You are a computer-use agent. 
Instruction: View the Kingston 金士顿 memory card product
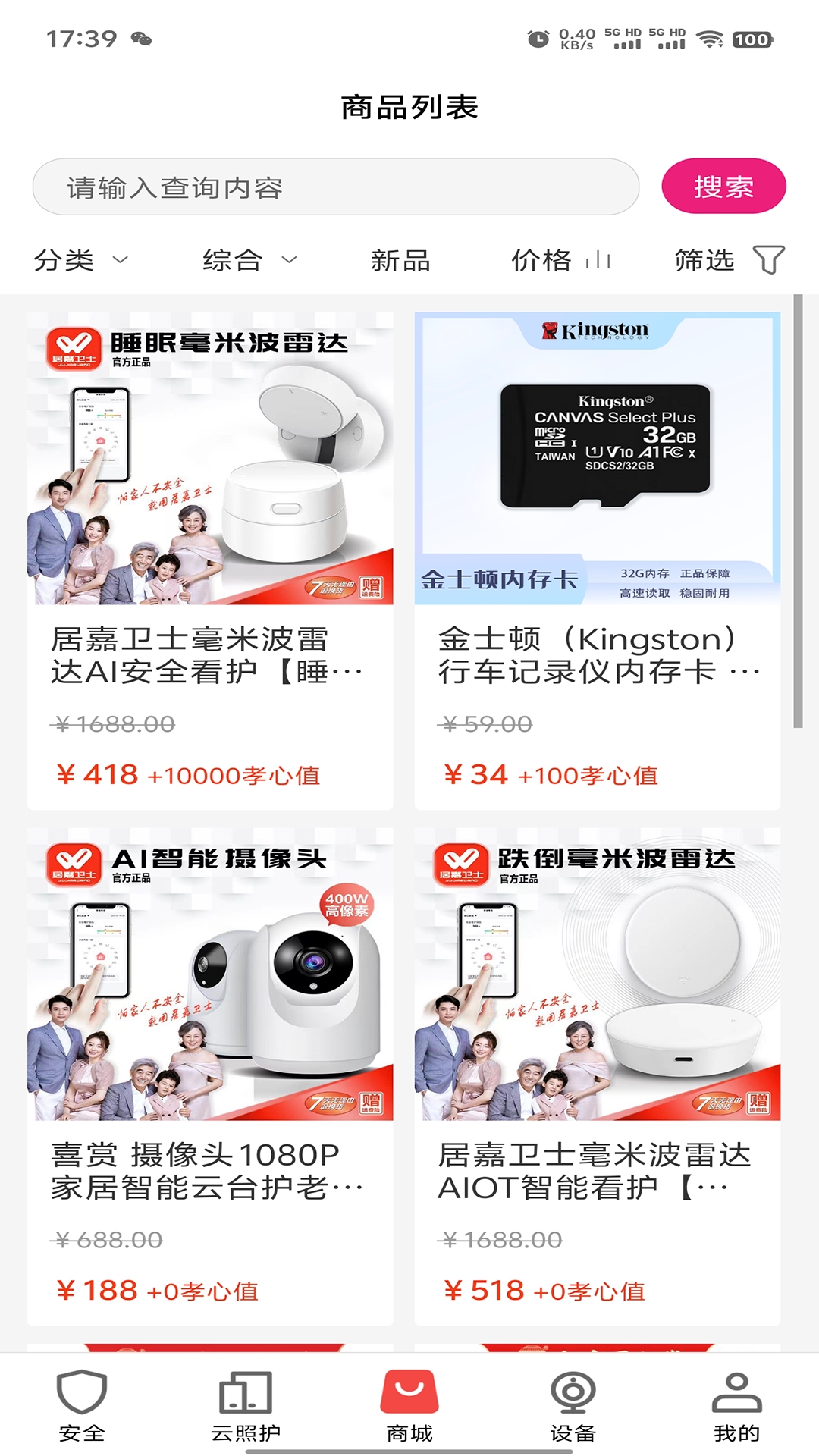pyautogui.click(x=597, y=560)
